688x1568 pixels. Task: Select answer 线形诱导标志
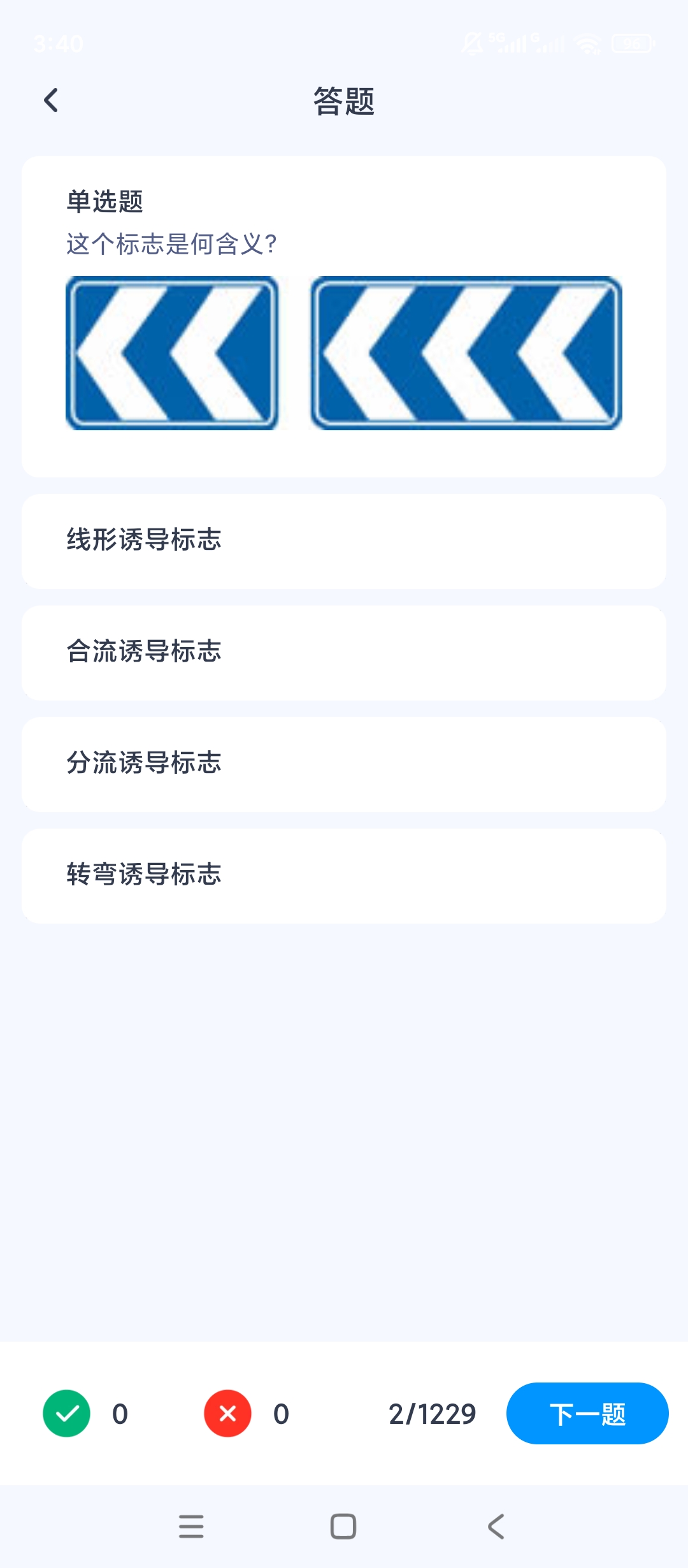(344, 541)
